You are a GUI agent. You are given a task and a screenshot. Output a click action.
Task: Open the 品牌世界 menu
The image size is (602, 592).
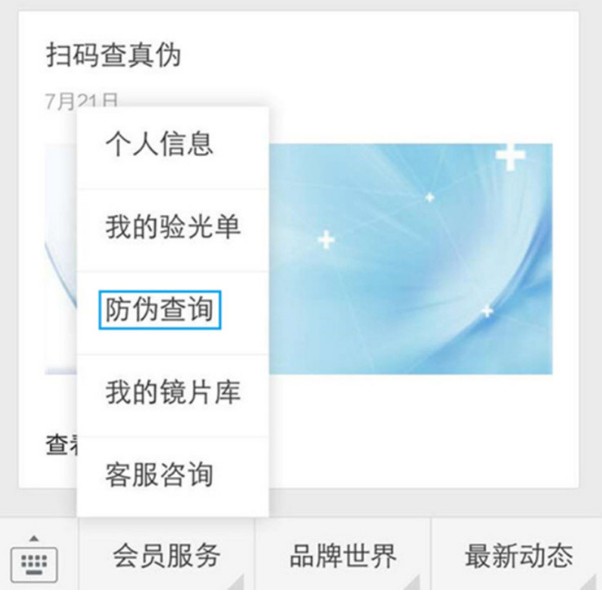(342, 555)
